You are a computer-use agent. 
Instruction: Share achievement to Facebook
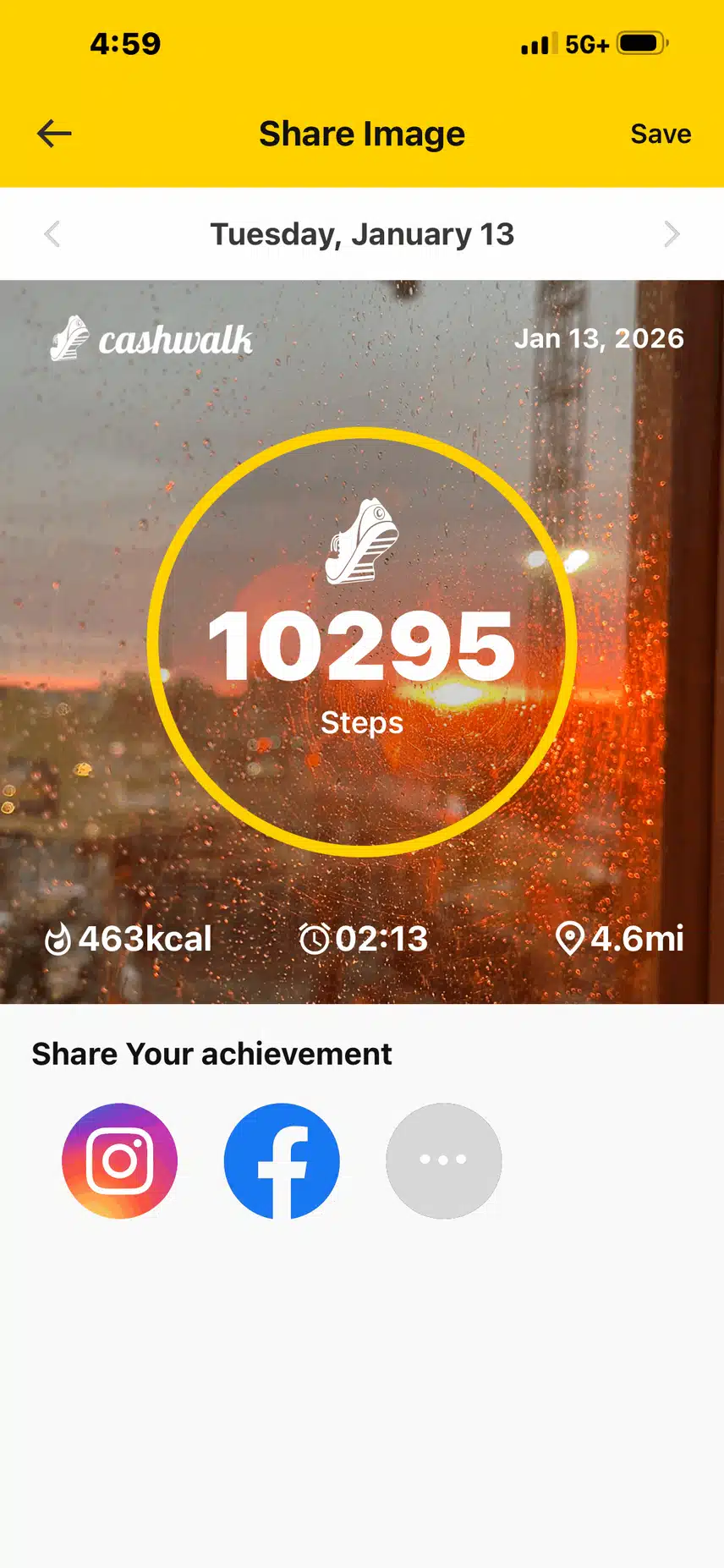tap(282, 1160)
